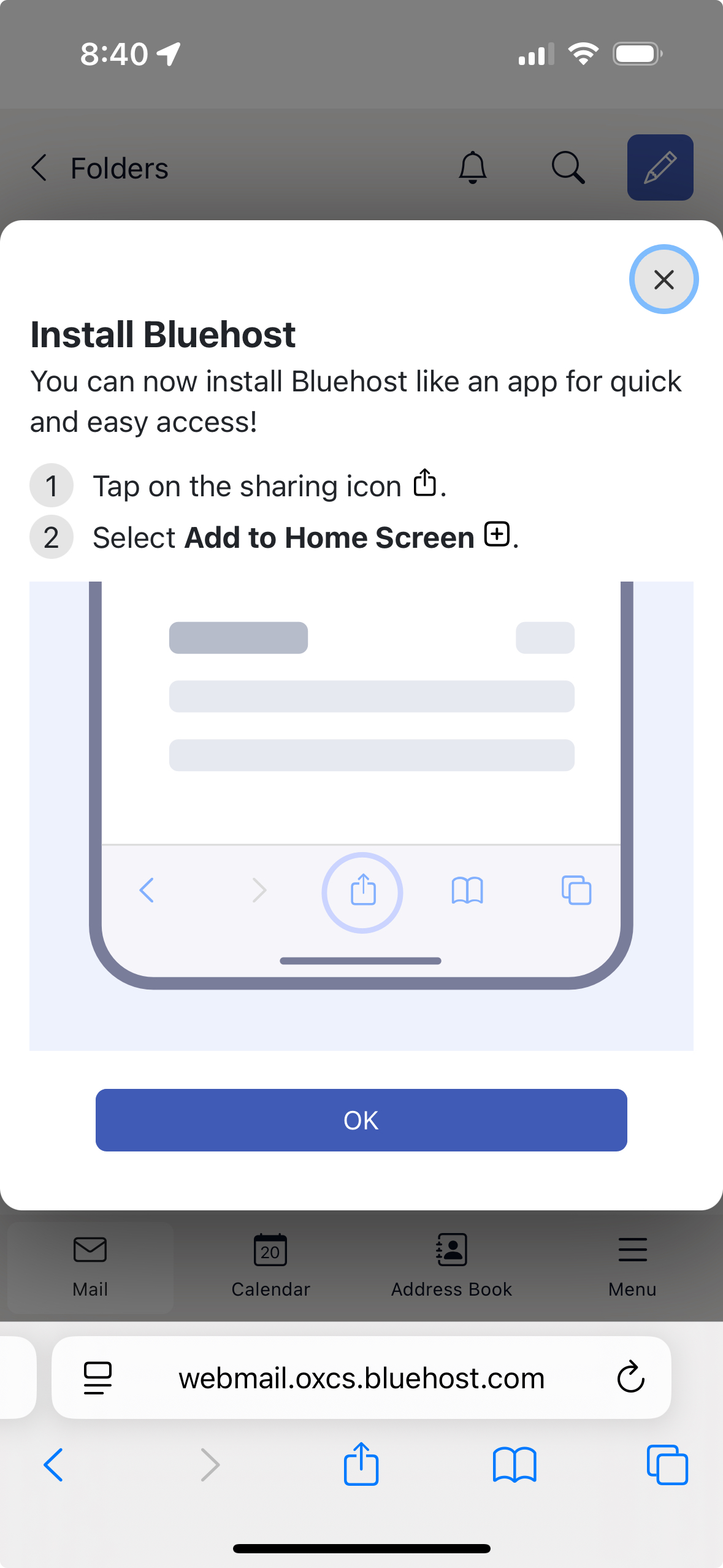Switch to Safari's tab overview

pos(667,1466)
